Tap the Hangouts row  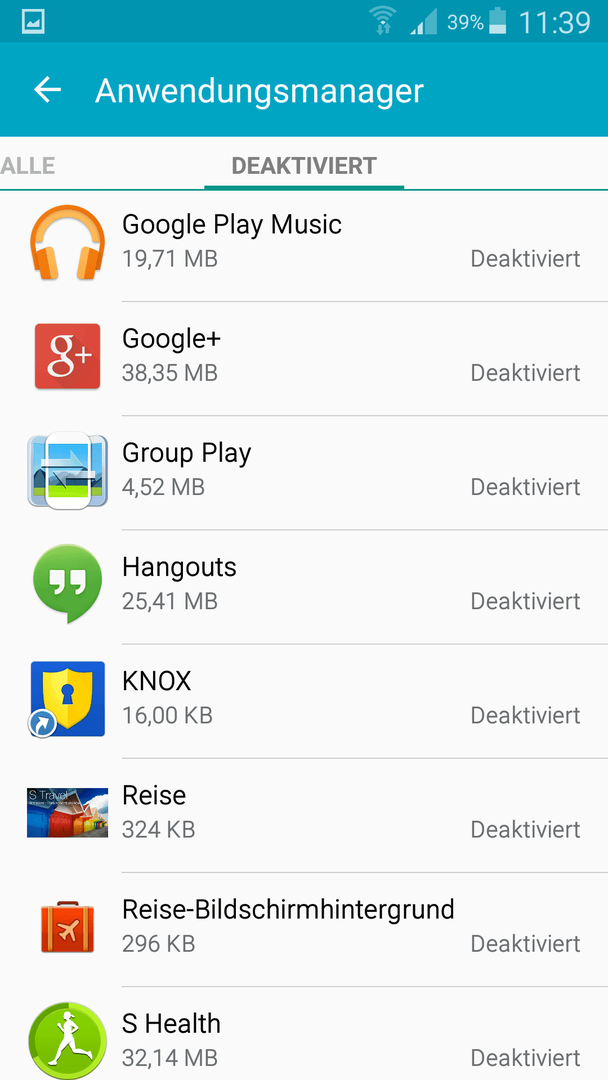point(304,587)
